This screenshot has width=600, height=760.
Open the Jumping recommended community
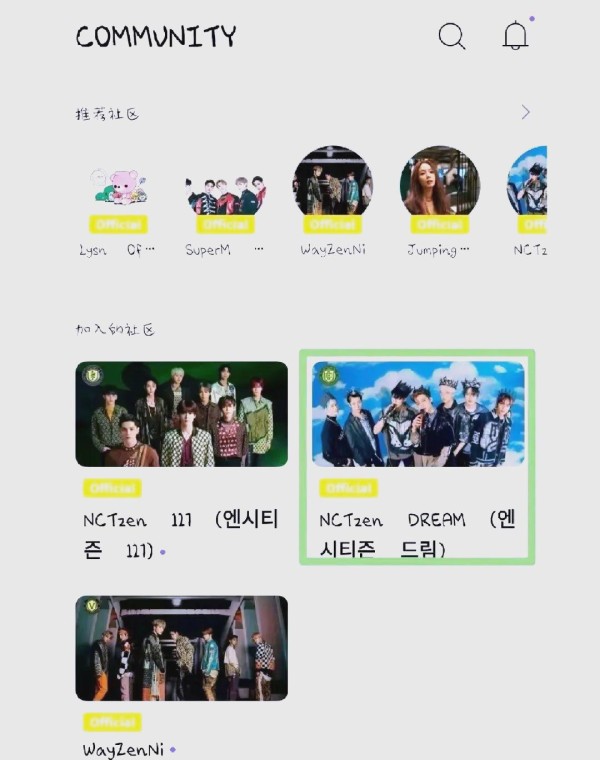(439, 188)
